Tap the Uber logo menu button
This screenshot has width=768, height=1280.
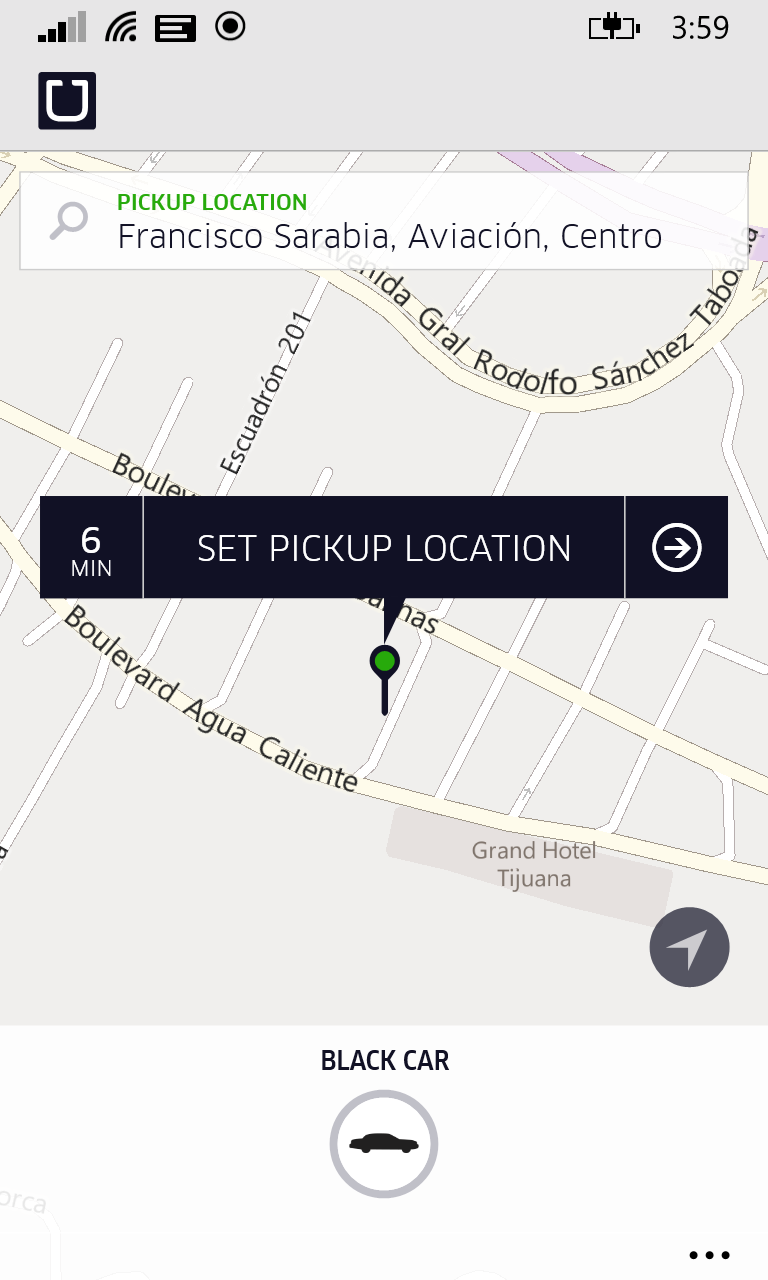(x=67, y=101)
